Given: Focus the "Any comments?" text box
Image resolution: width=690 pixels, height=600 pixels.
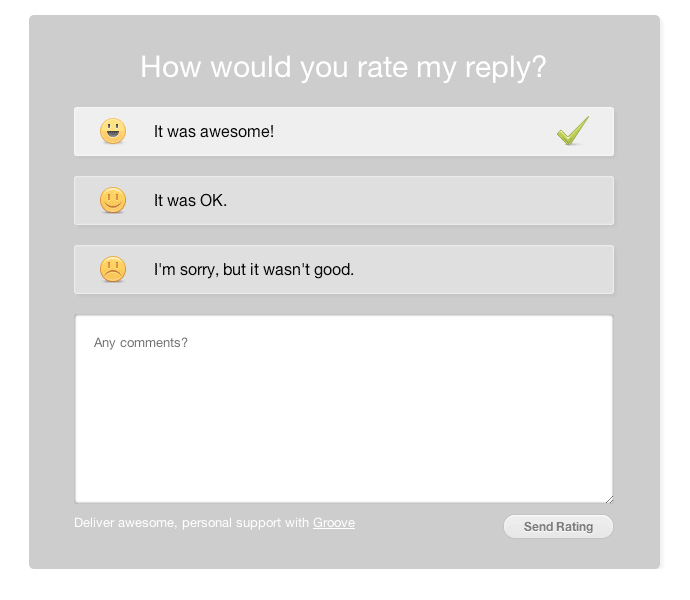Looking at the screenshot, I should pyautogui.click(x=343, y=410).
